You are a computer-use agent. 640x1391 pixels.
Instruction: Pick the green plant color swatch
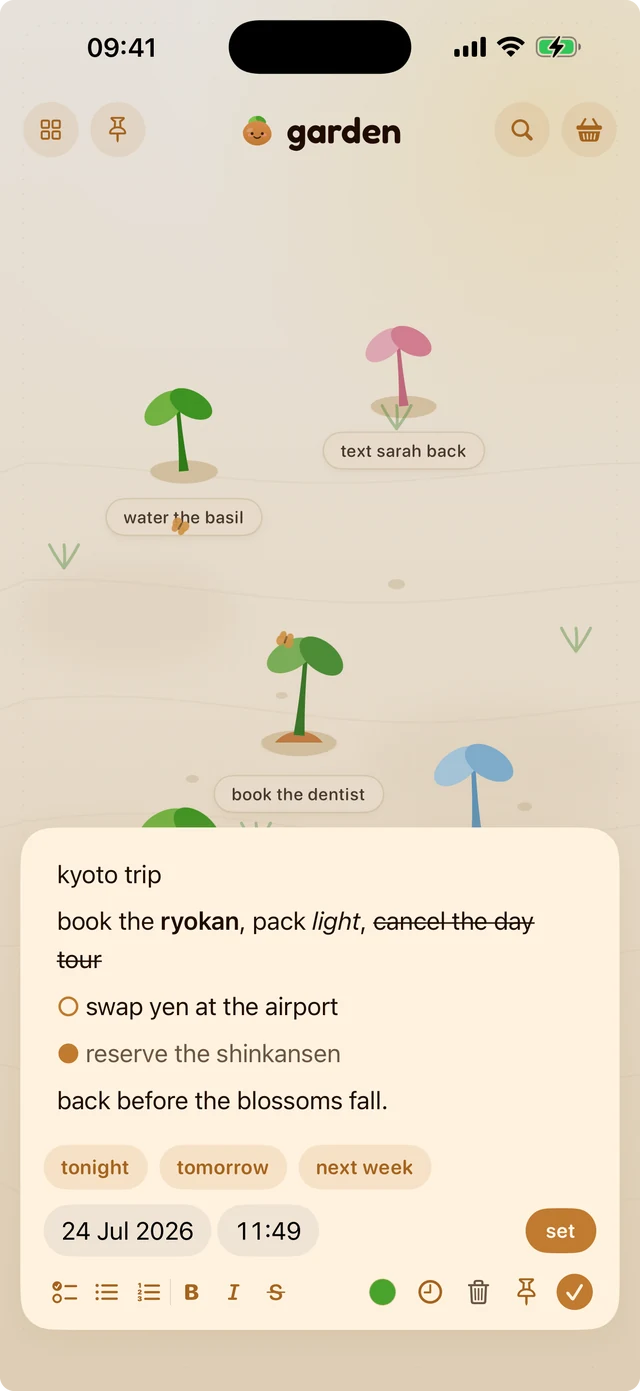[382, 1292]
